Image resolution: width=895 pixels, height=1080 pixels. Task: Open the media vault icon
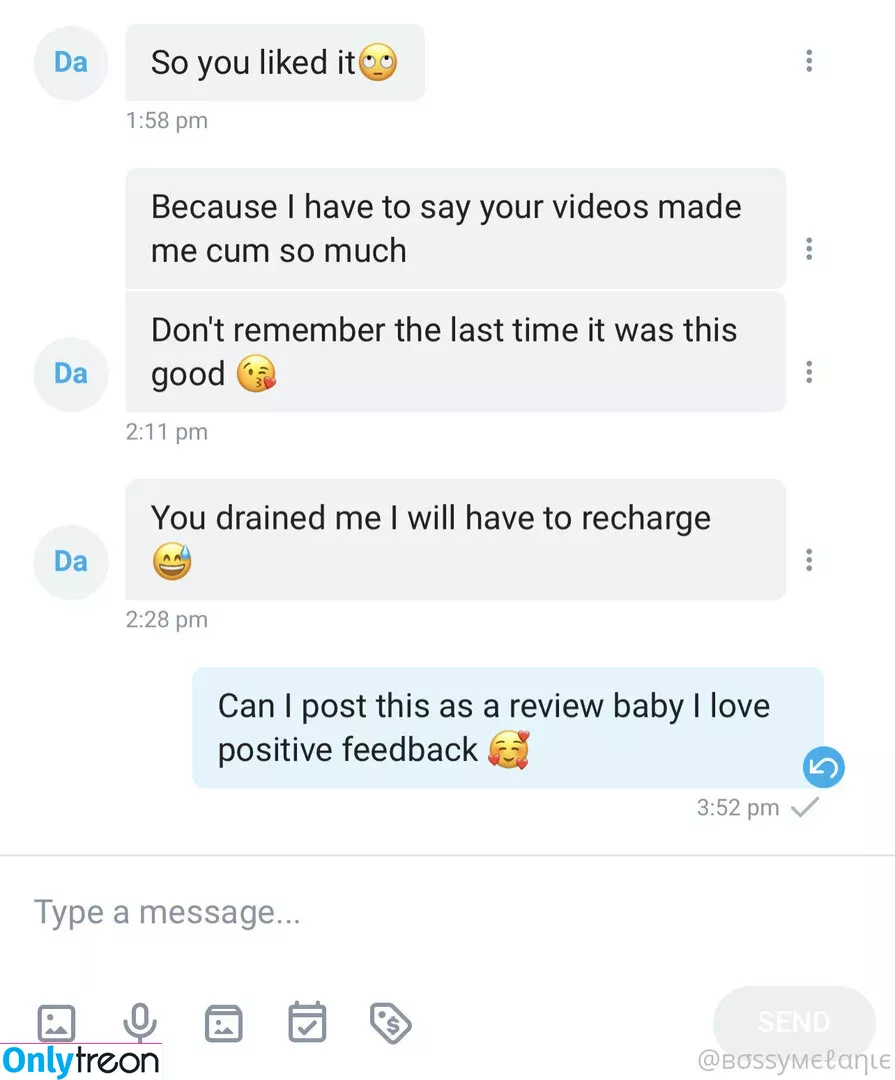223,1022
